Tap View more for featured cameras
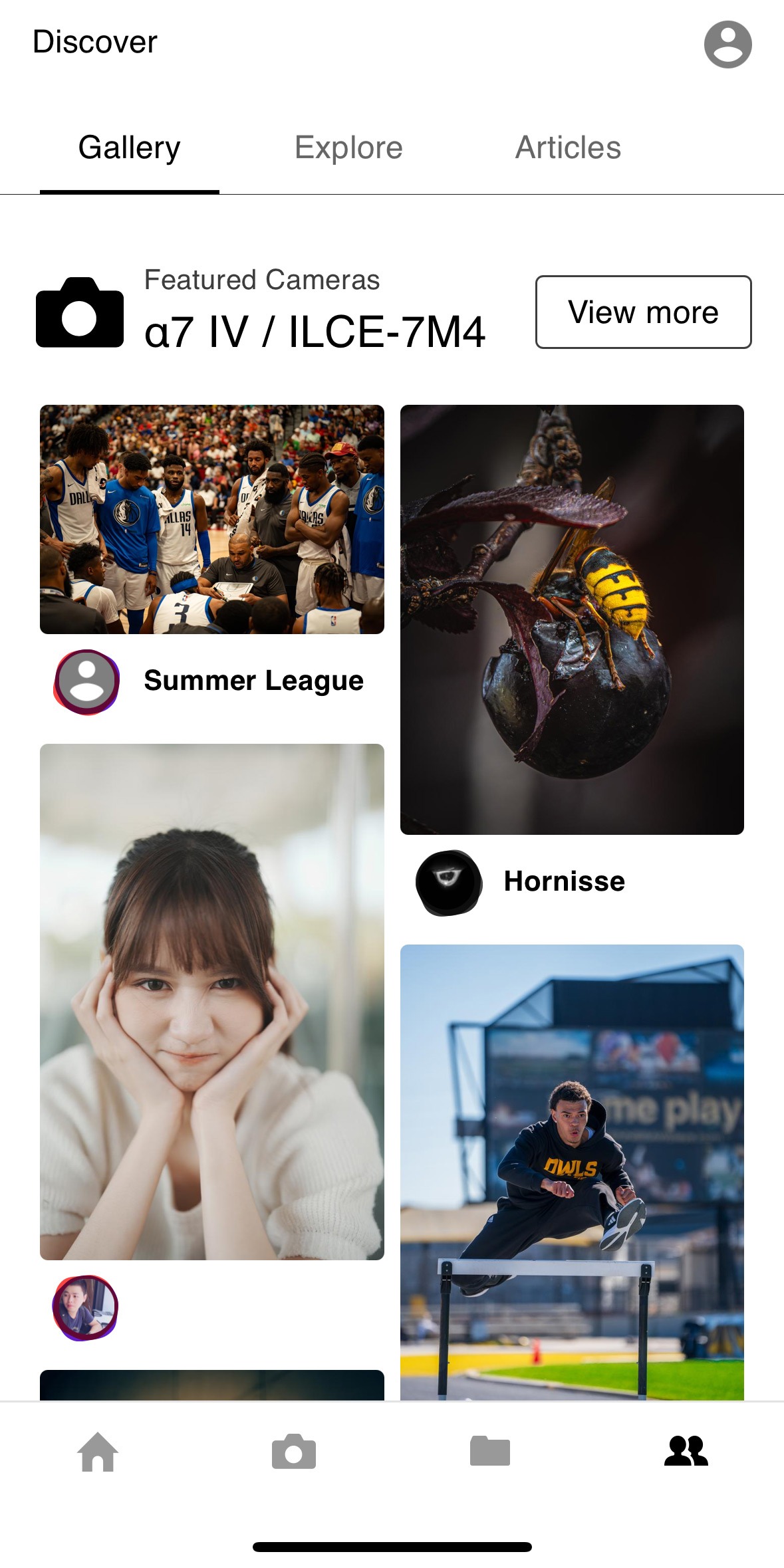The width and height of the screenshot is (784, 1568). (x=643, y=312)
